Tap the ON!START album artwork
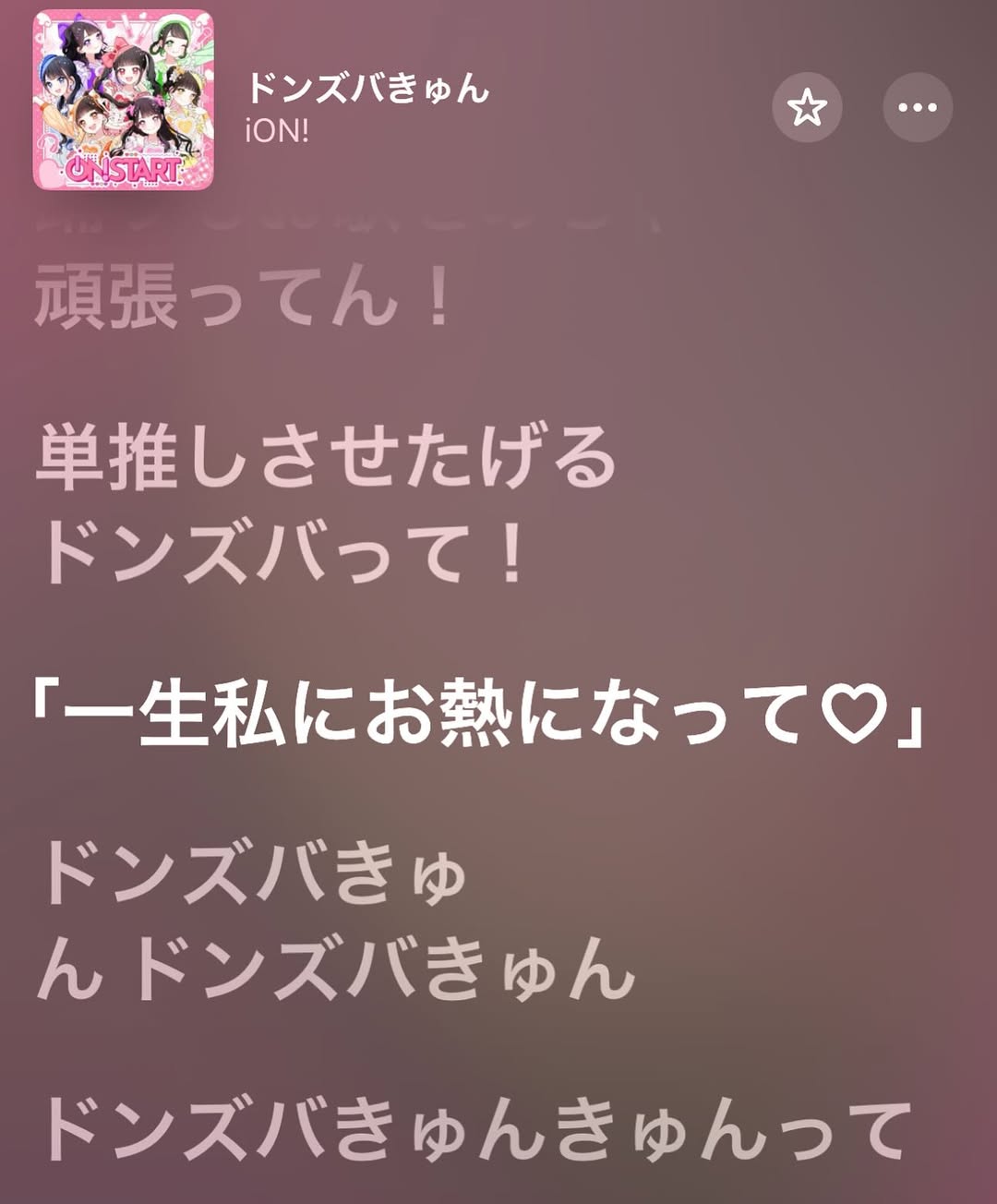Screen dimensions: 997x1204 click(x=124, y=100)
